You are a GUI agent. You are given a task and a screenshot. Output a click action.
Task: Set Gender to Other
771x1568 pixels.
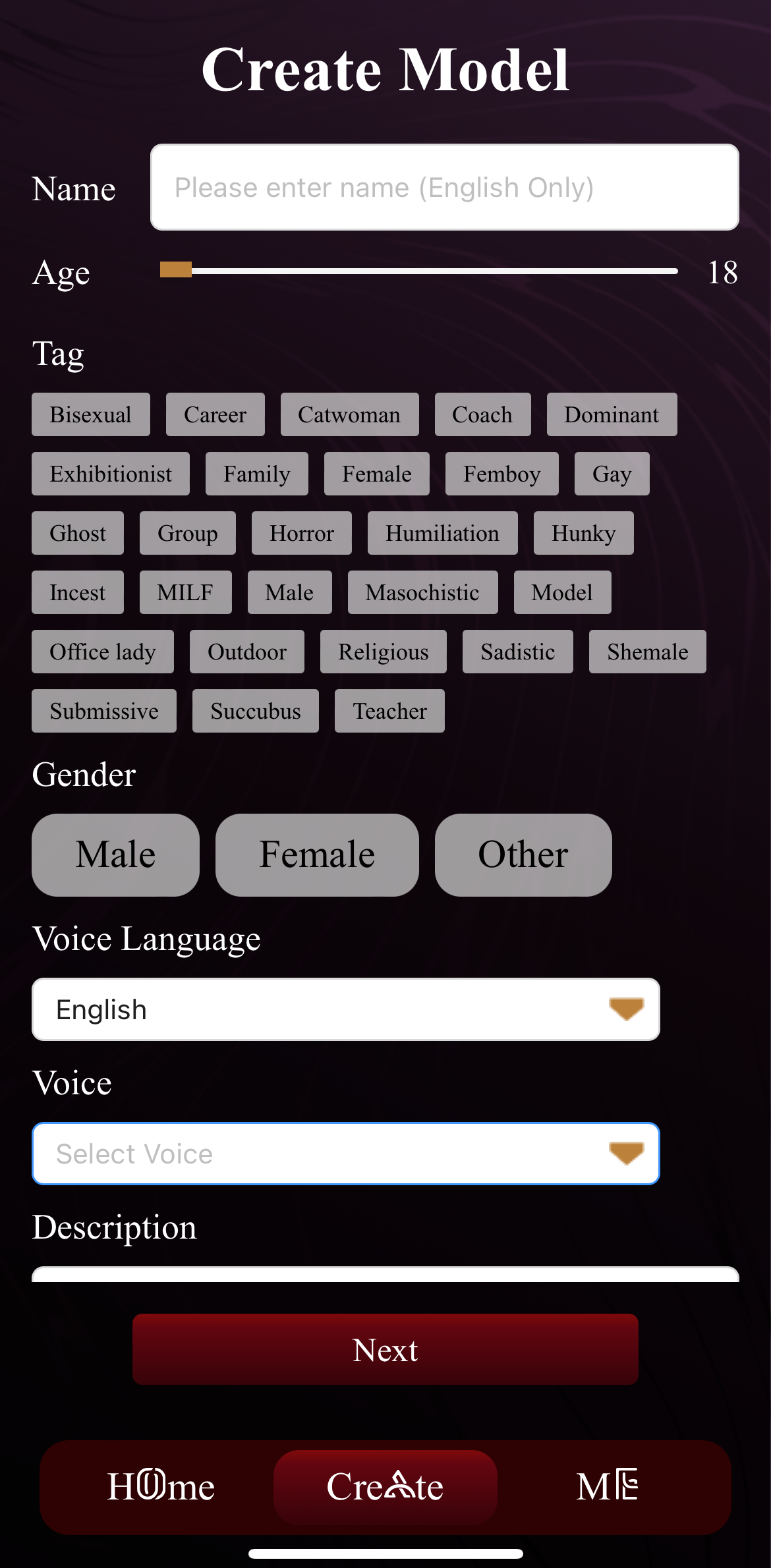pyautogui.click(x=523, y=854)
